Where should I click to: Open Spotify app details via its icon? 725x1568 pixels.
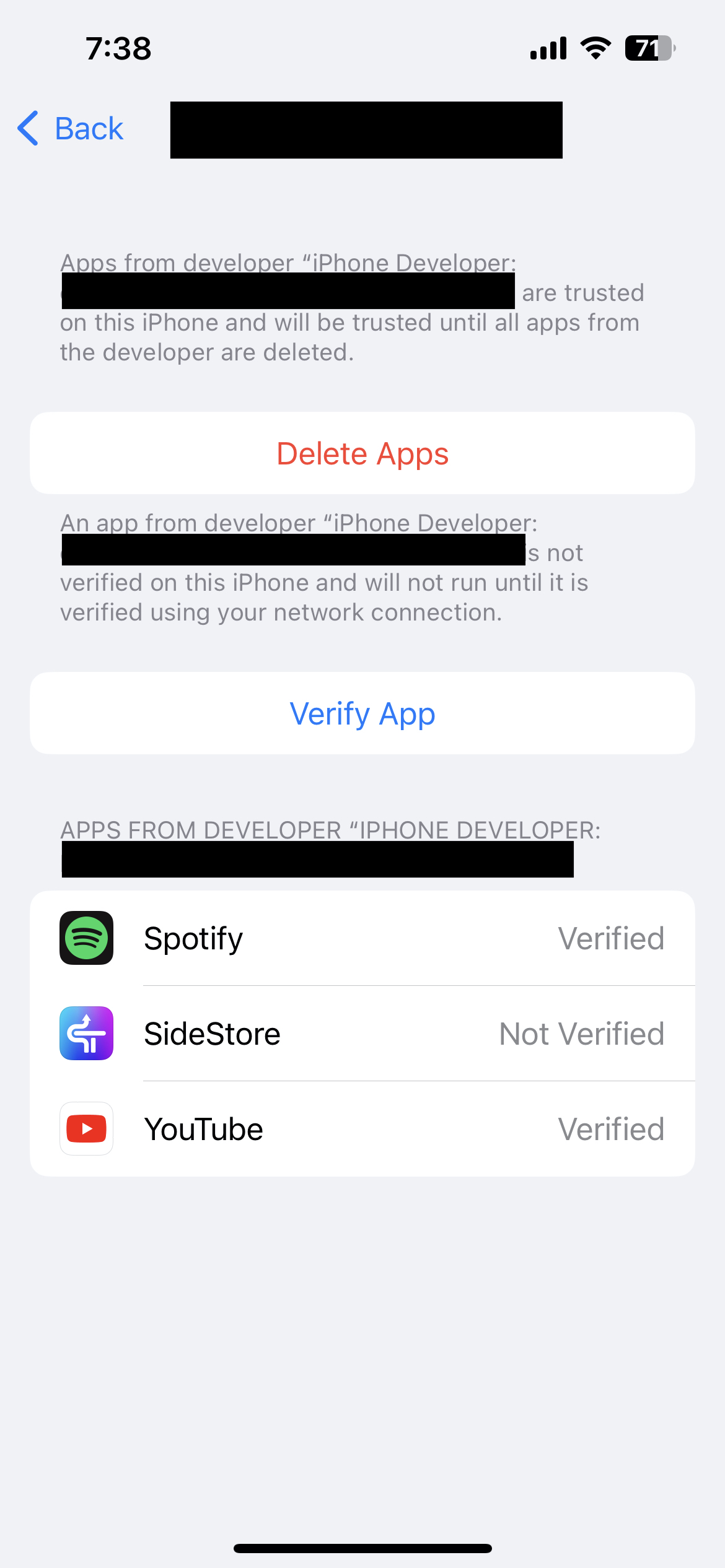coord(86,938)
